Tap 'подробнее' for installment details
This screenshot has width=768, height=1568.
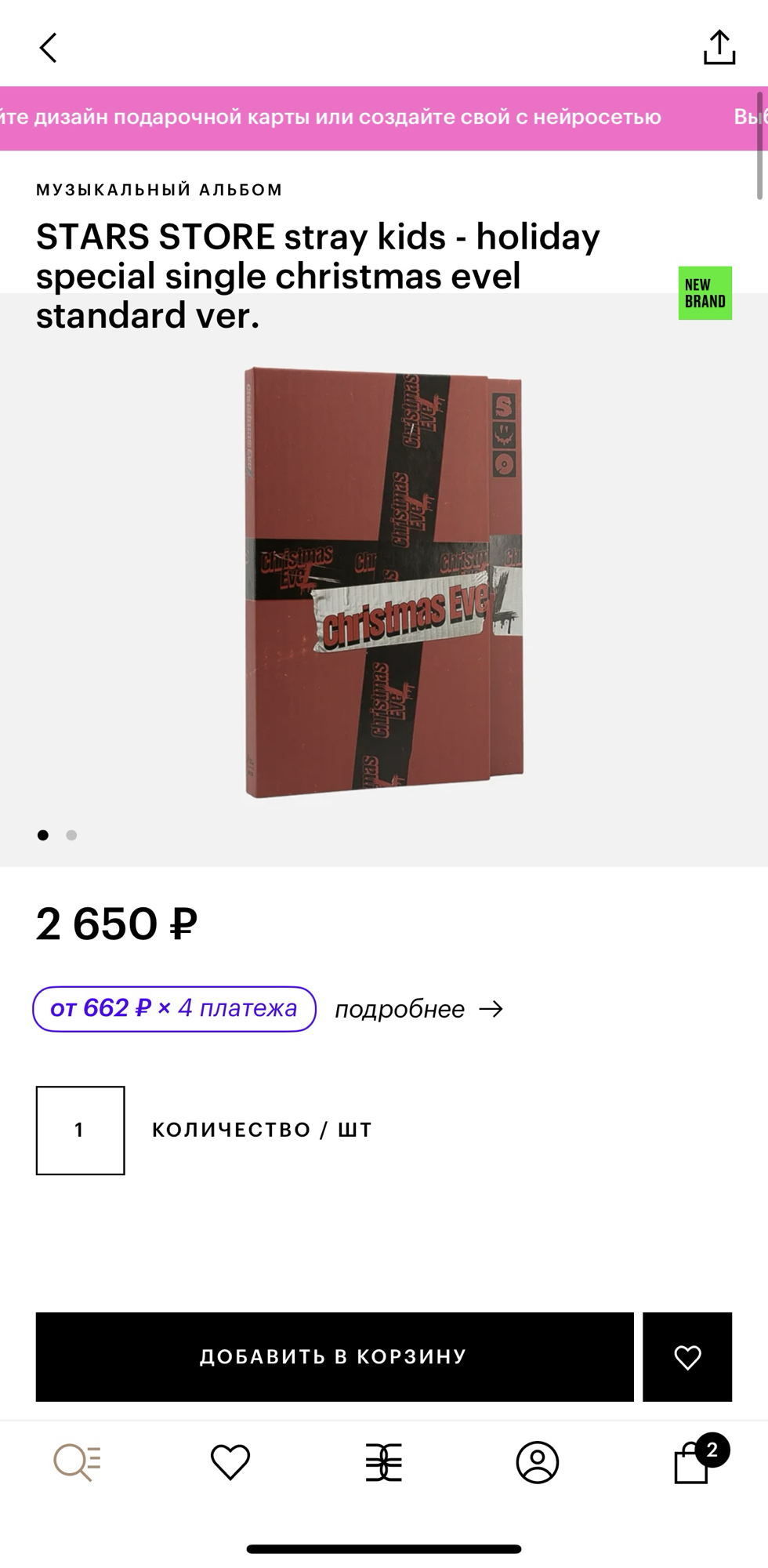point(418,1009)
